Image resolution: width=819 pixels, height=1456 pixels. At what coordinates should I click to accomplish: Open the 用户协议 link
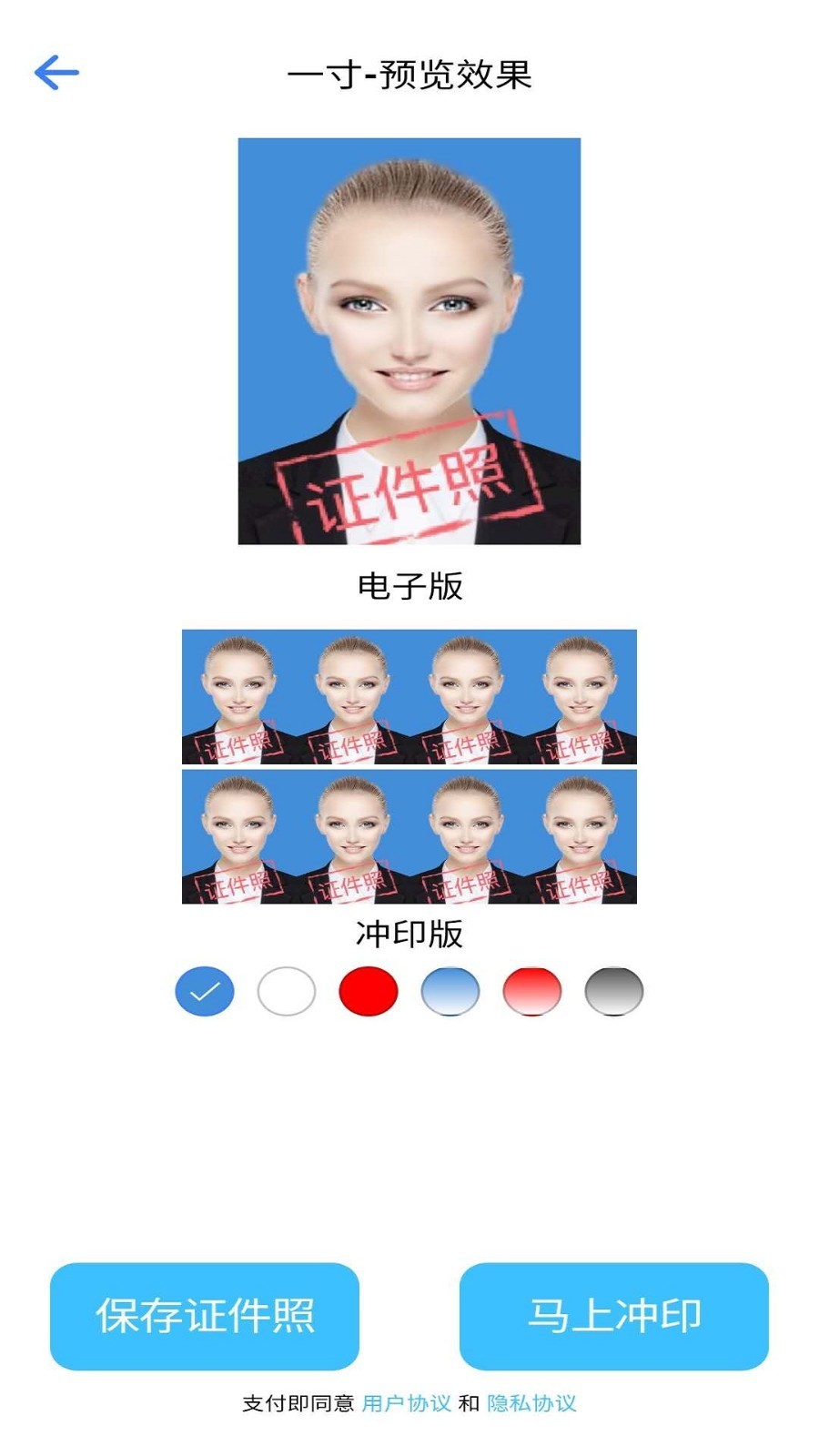tap(406, 1403)
